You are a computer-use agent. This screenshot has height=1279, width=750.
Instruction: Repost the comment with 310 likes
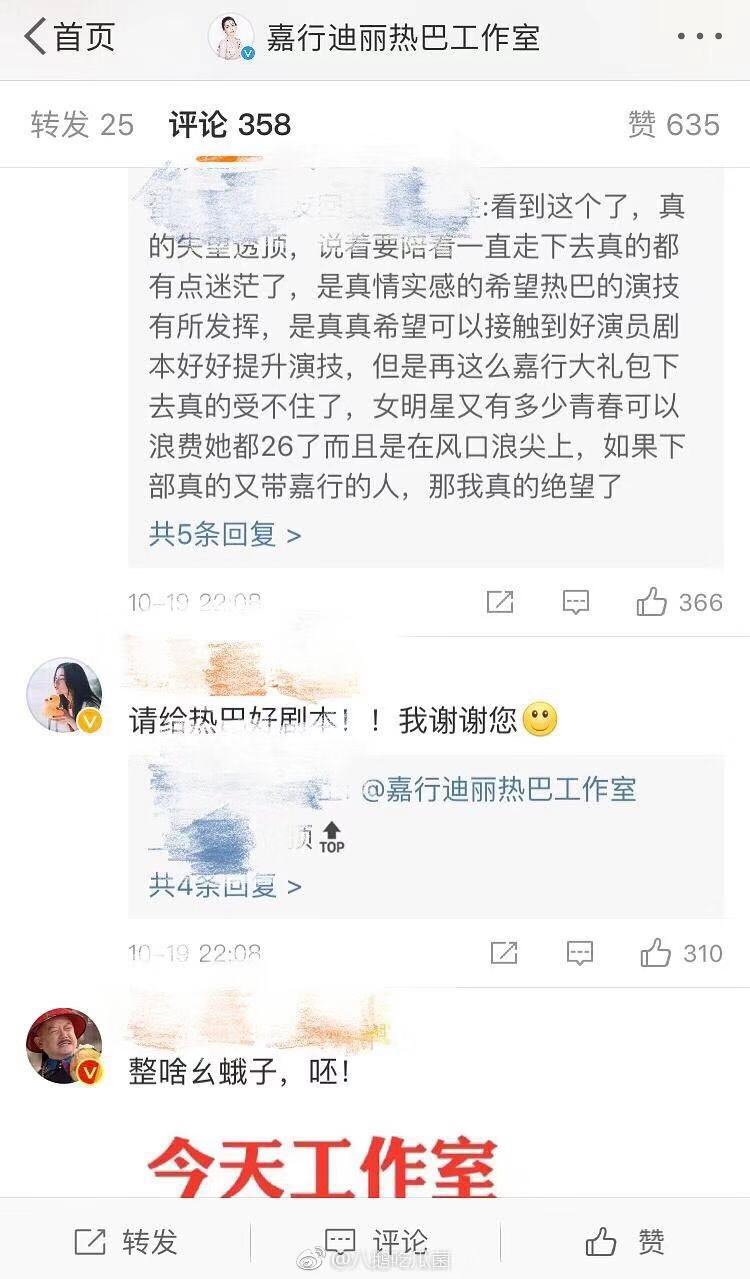point(504,953)
